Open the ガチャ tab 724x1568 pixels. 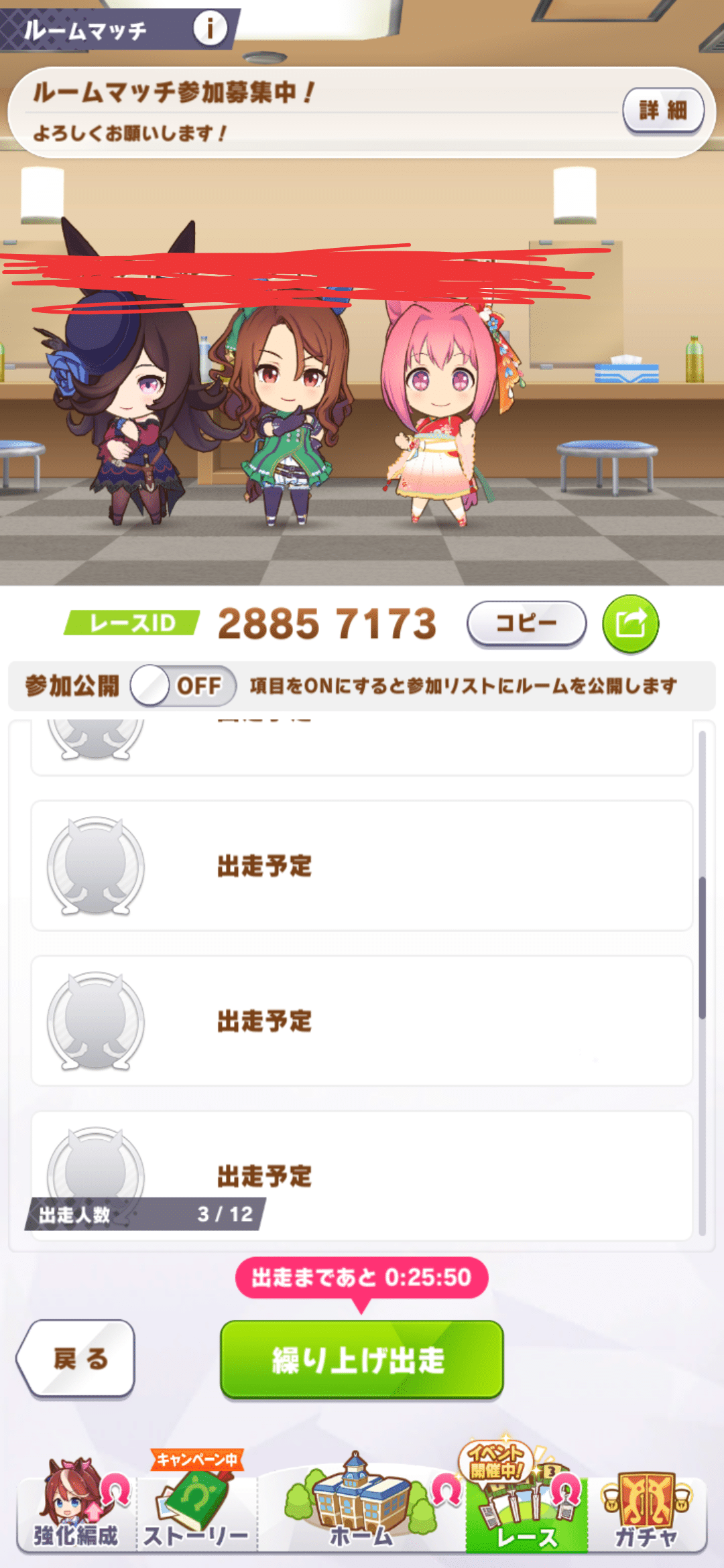click(646, 1506)
